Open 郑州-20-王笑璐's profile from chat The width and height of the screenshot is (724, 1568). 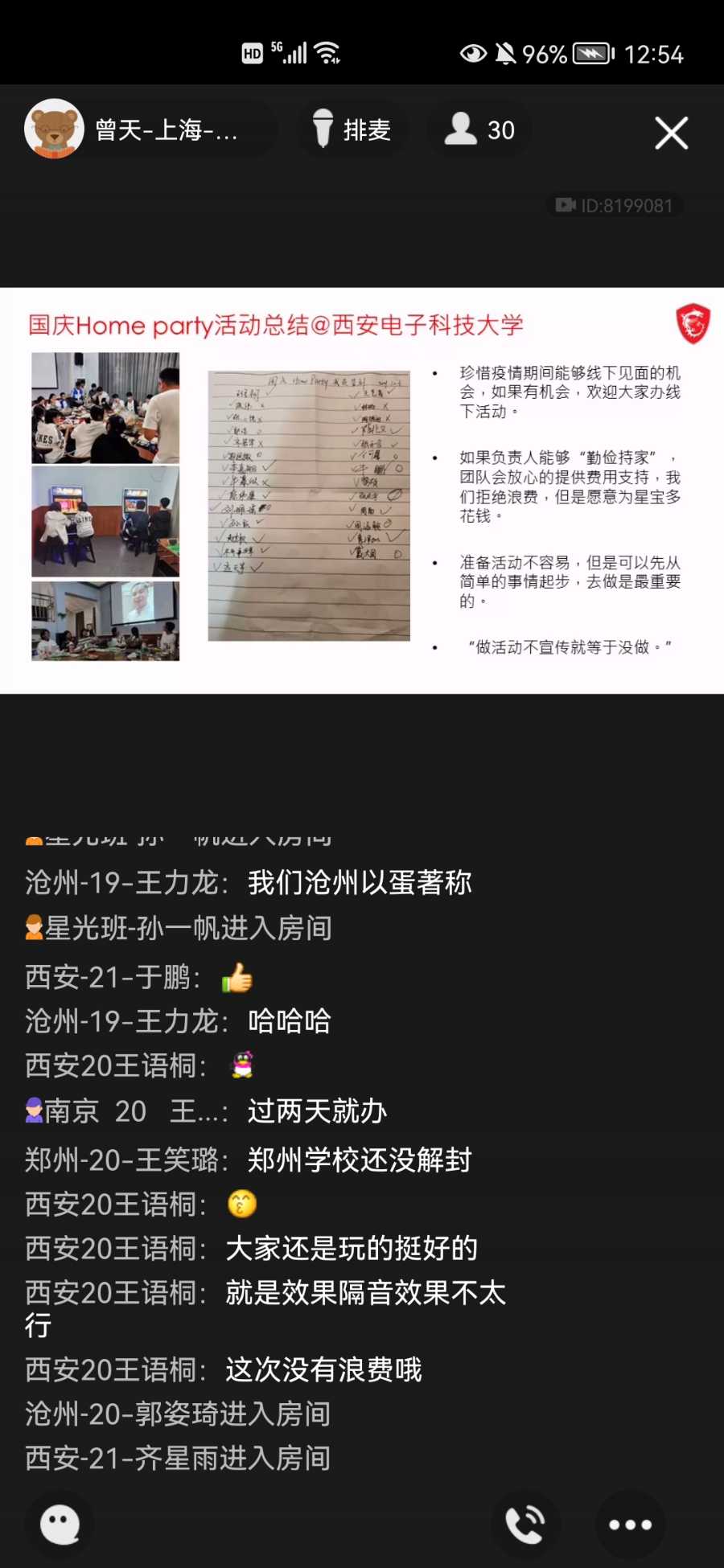click(x=121, y=1160)
